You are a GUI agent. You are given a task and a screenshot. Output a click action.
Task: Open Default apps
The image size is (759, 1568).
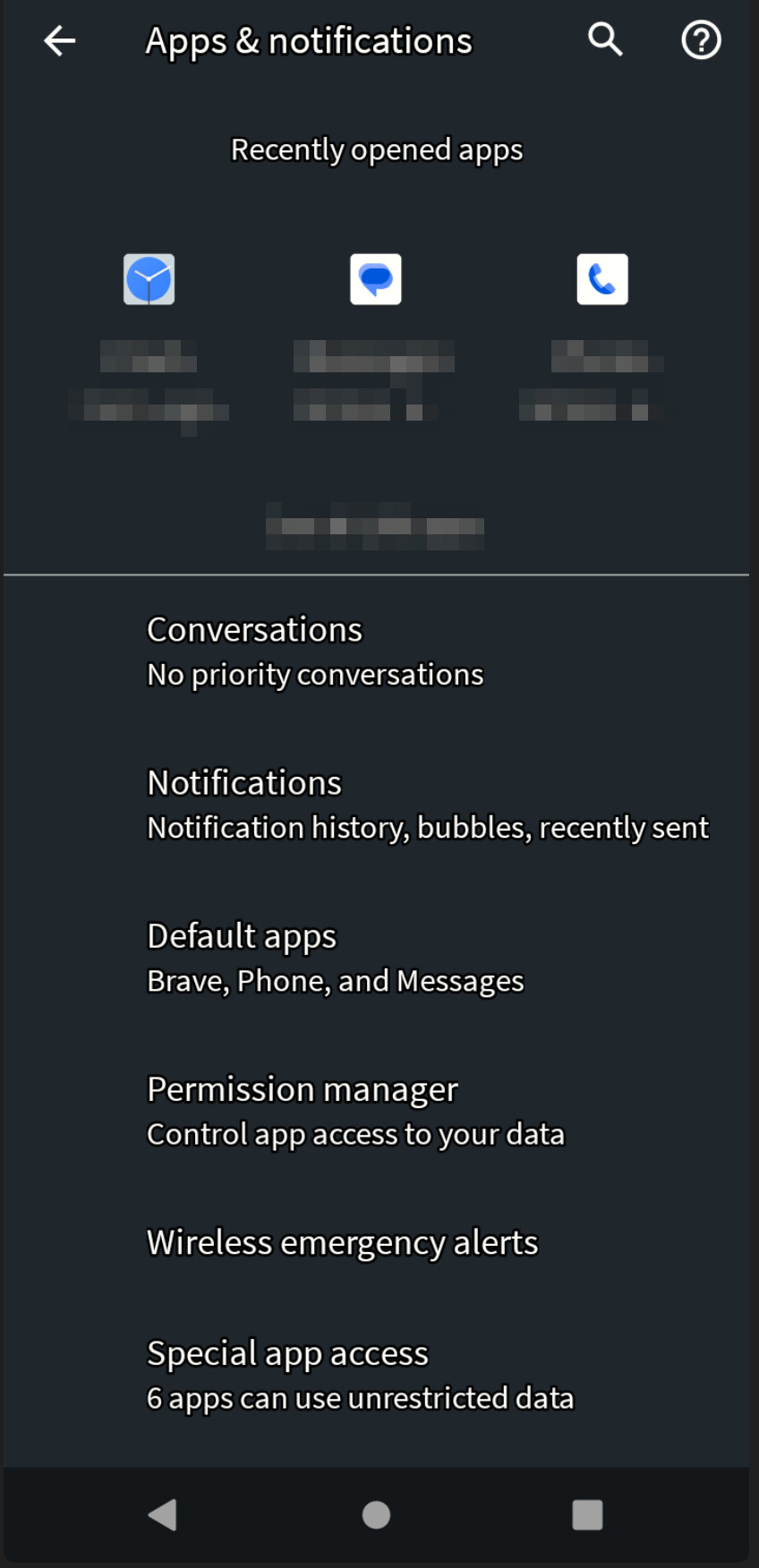click(x=376, y=958)
